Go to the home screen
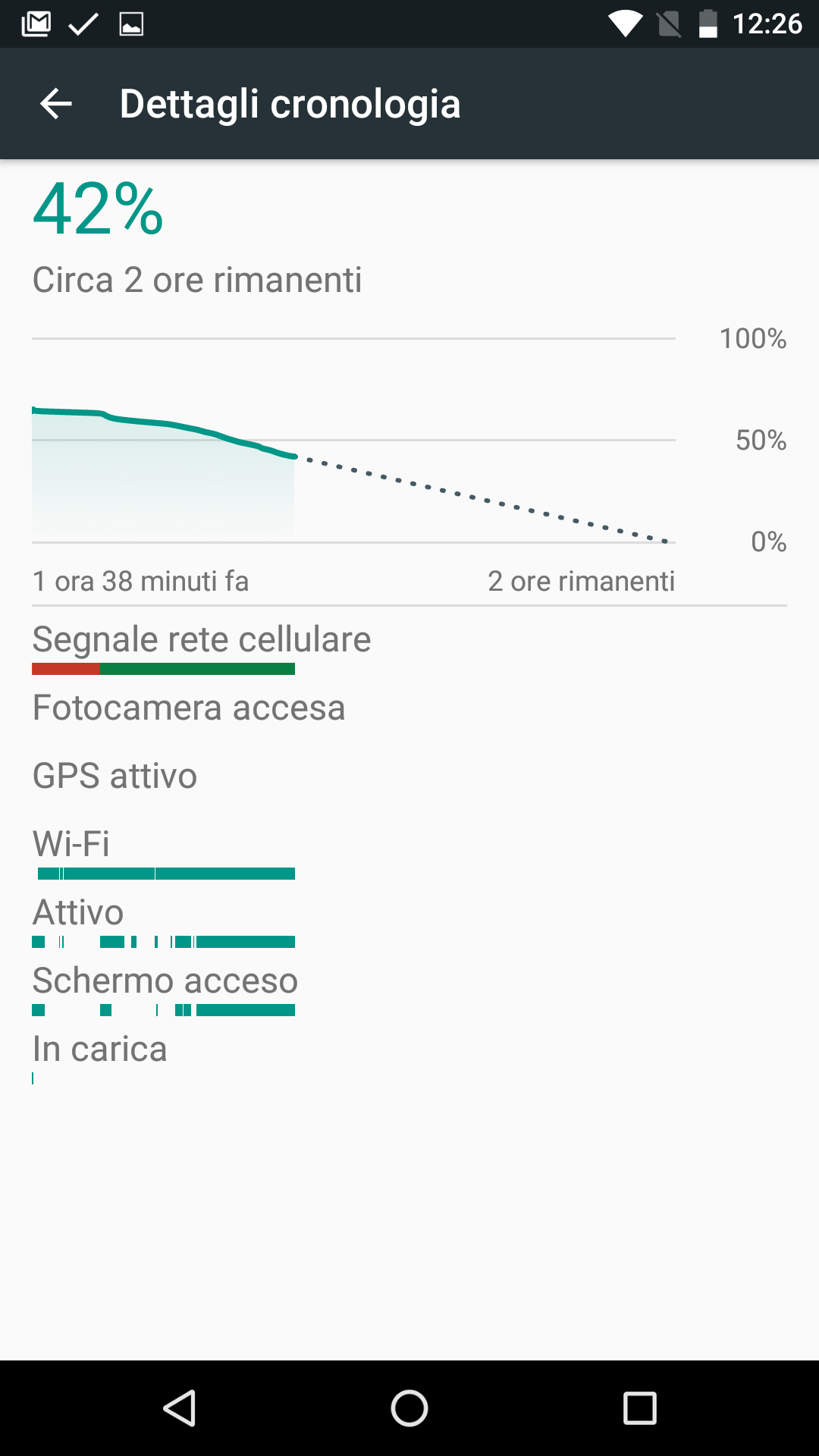The height and width of the screenshot is (1456, 819). click(x=409, y=1408)
